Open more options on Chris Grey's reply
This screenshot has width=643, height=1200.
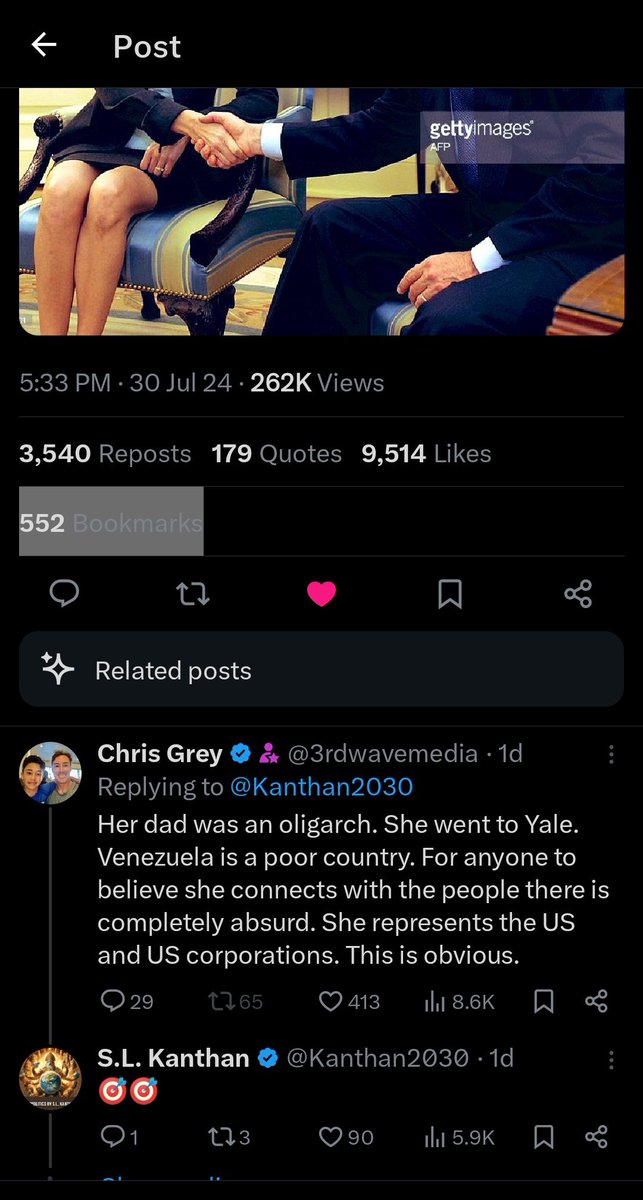click(x=611, y=755)
